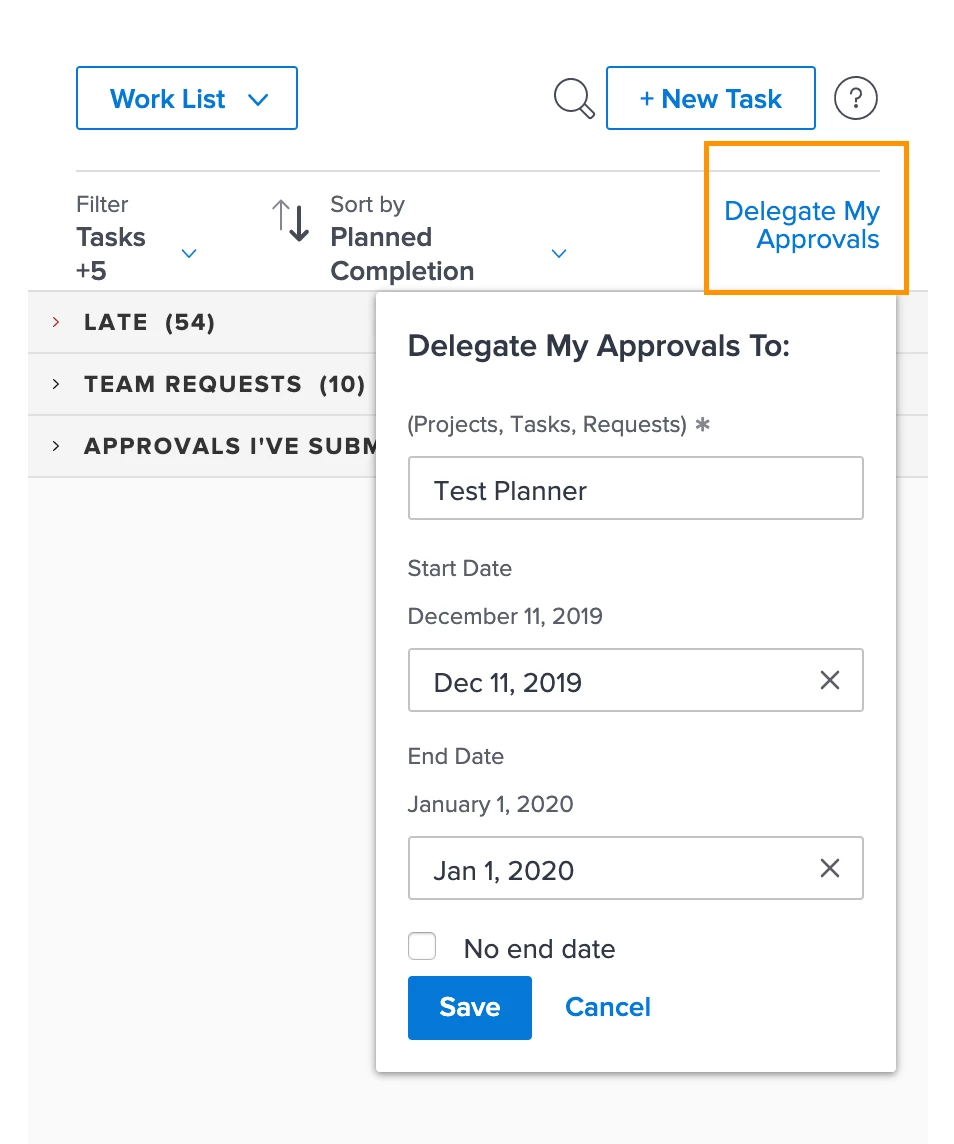Screen dimensions: 954x1144
Task: Check the No end date box
Action: tap(423, 947)
